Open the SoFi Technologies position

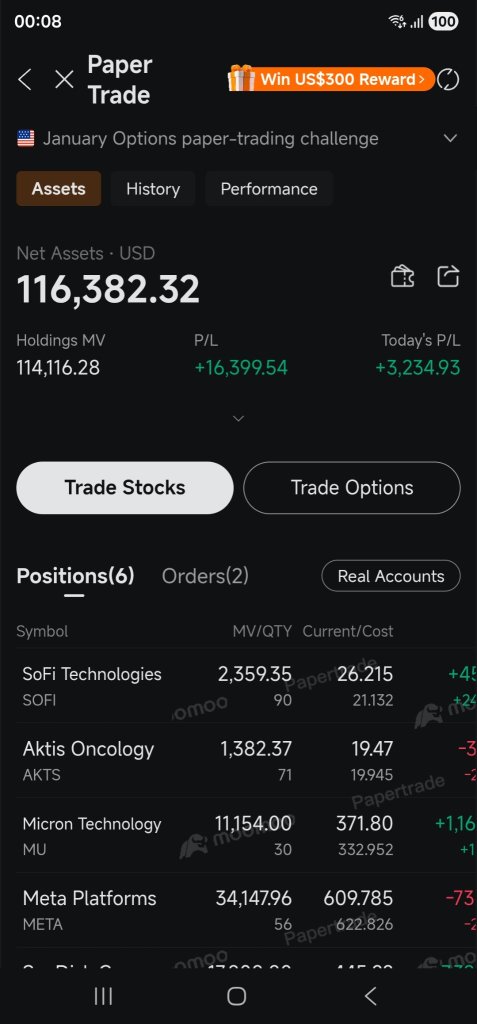tap(238, 686)
